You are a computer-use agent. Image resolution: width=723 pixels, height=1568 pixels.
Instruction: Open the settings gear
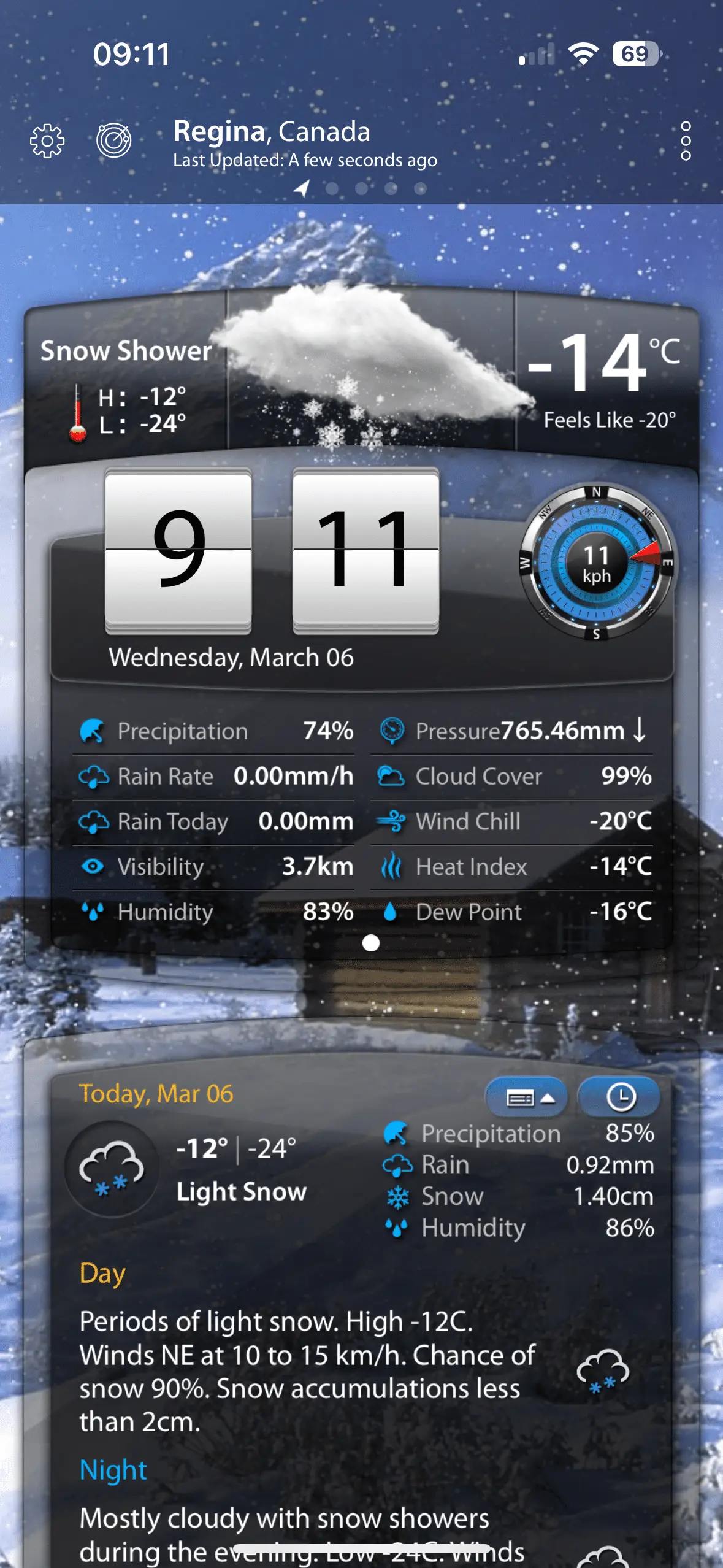(x=47, y=141)
